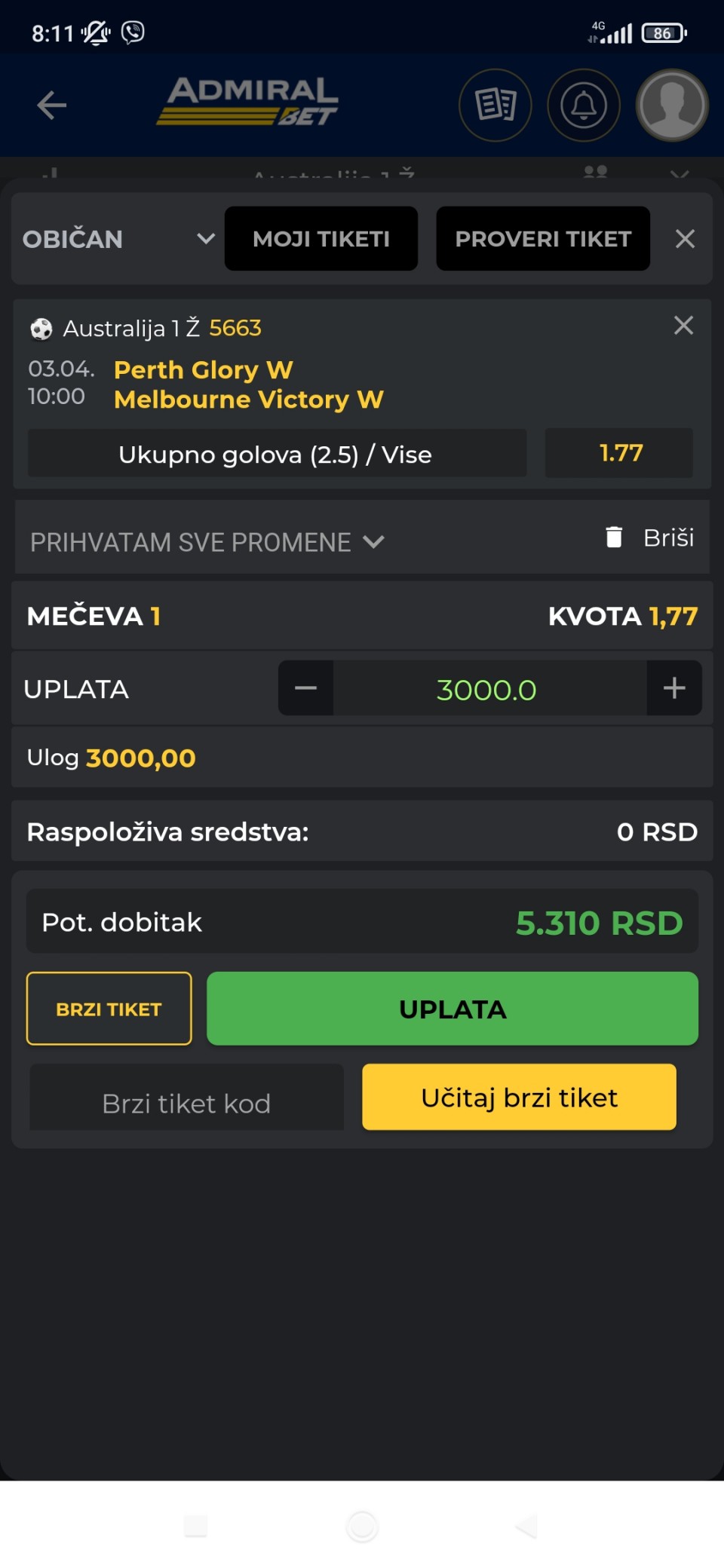Increase the stake with plus button

click(673, 688)
